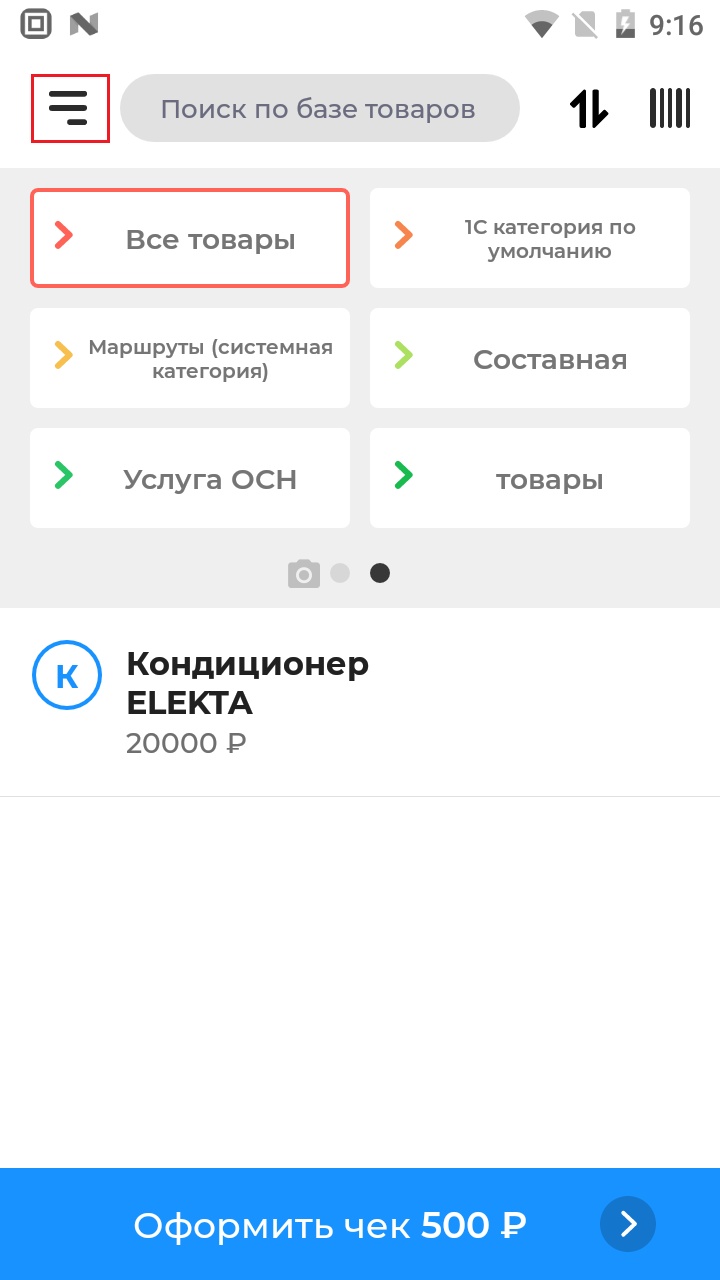The image size is (720, 1280).
Task: Tap the camera icon in page indicator
Action: (304, 573)
